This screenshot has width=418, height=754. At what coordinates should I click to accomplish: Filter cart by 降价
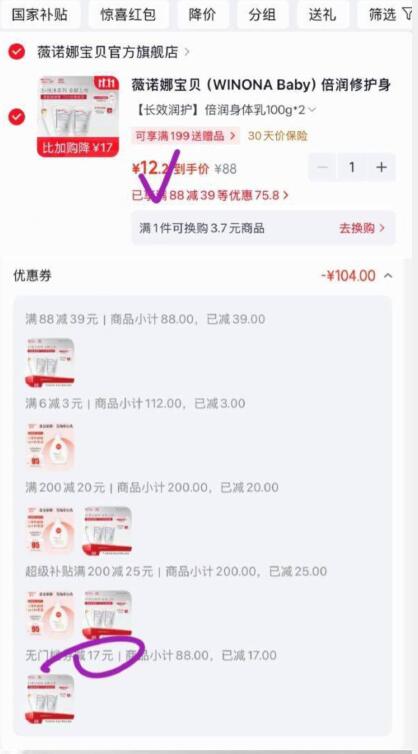[203, 14]
